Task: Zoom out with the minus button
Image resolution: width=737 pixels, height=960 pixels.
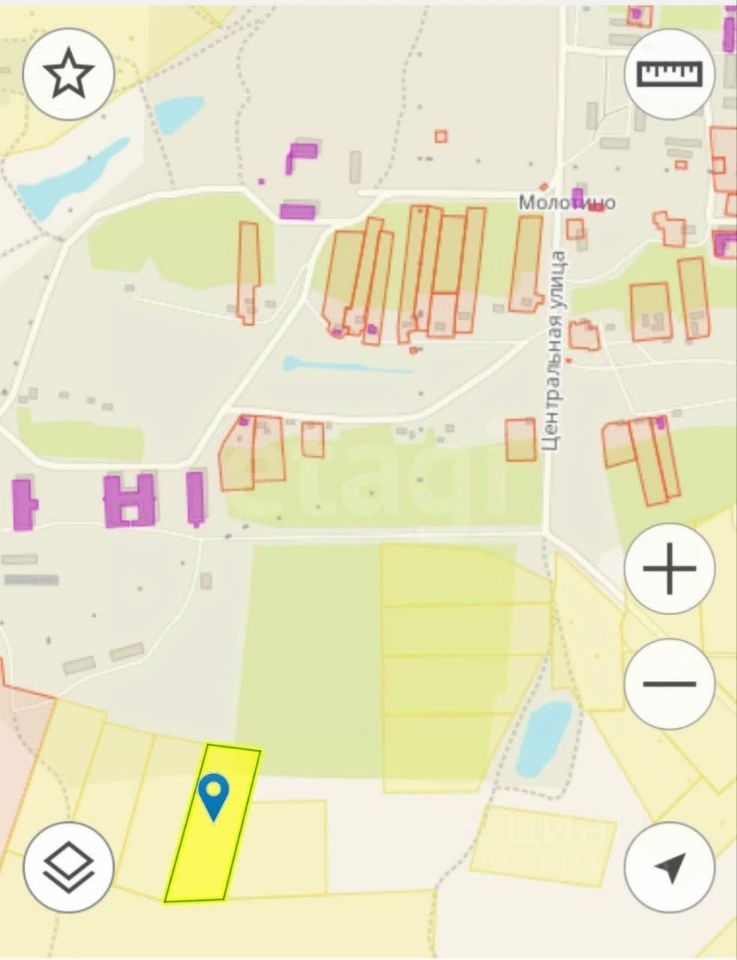Action: pos(669,684)
